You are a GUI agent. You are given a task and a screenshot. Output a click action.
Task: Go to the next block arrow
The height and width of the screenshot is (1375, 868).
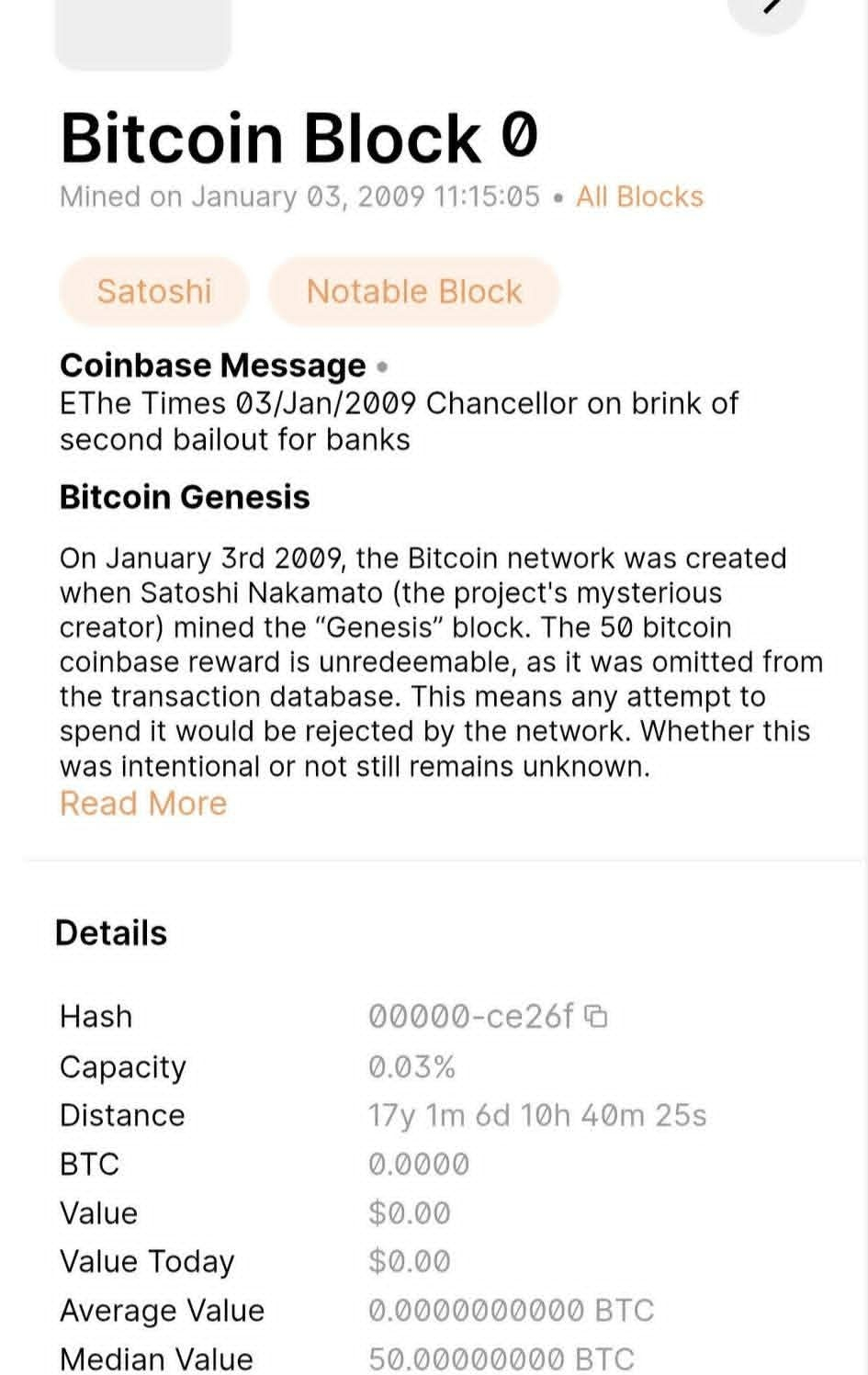click(767, 7)
